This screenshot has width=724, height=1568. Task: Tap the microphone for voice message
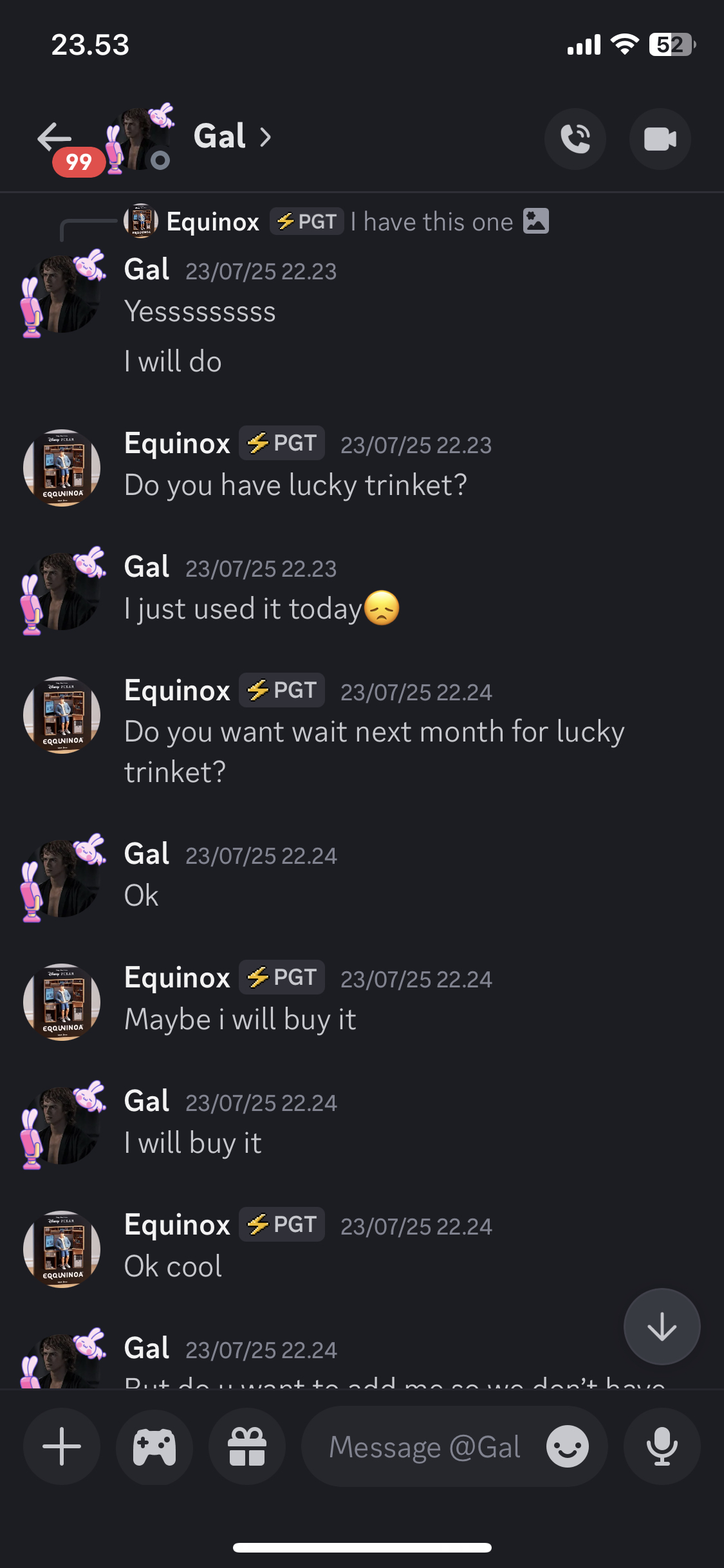[x=662, y=1446]
